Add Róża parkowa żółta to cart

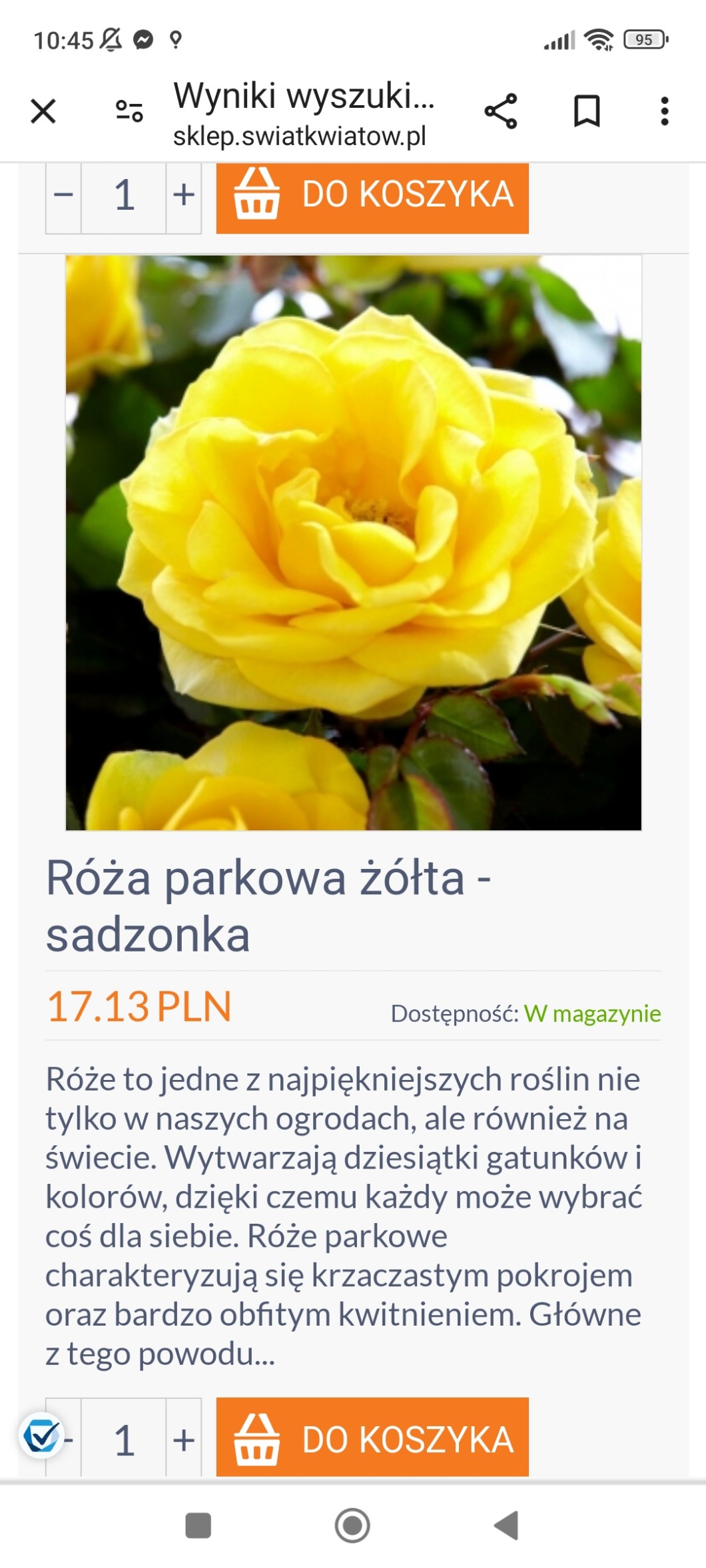(x=372, y=1438)
